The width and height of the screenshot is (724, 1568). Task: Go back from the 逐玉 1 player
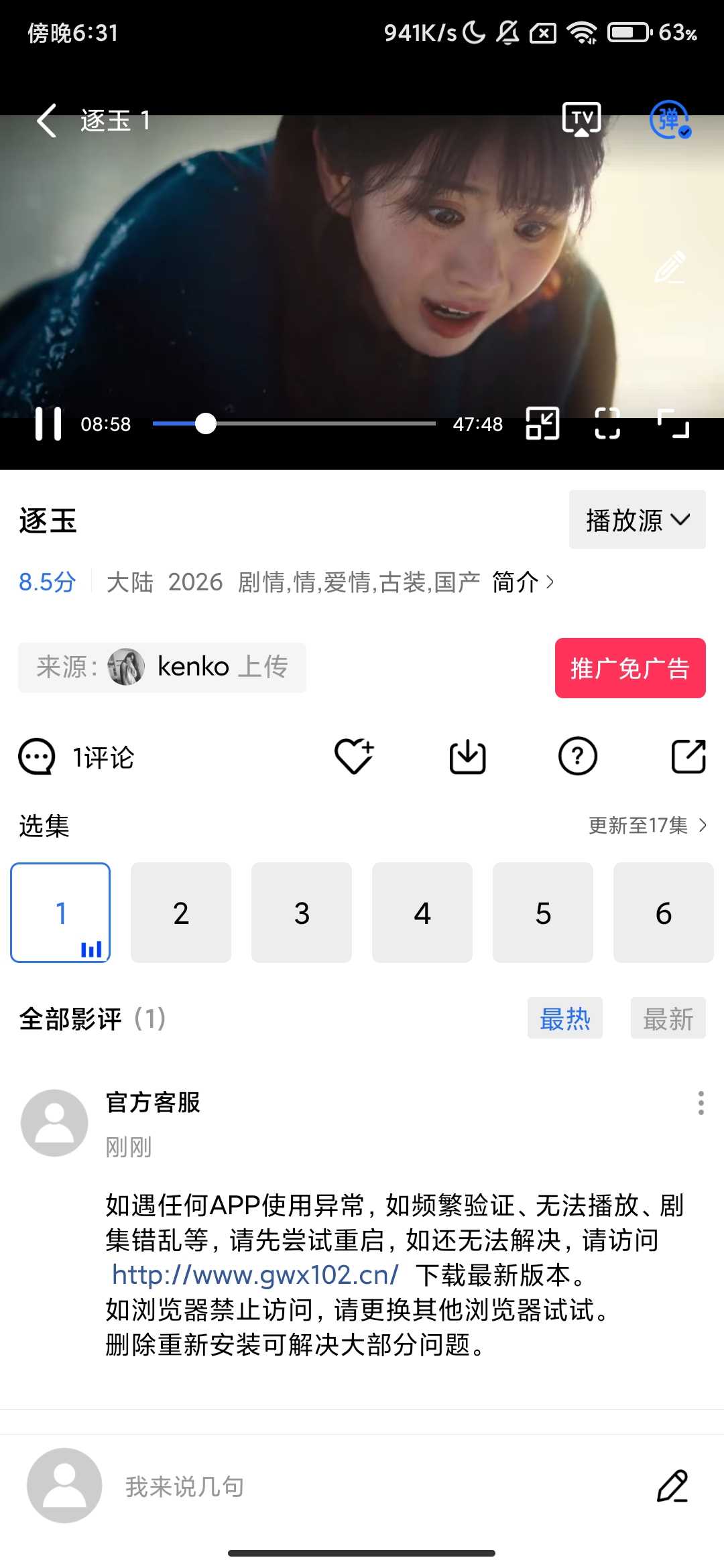[x=47, y=121]
